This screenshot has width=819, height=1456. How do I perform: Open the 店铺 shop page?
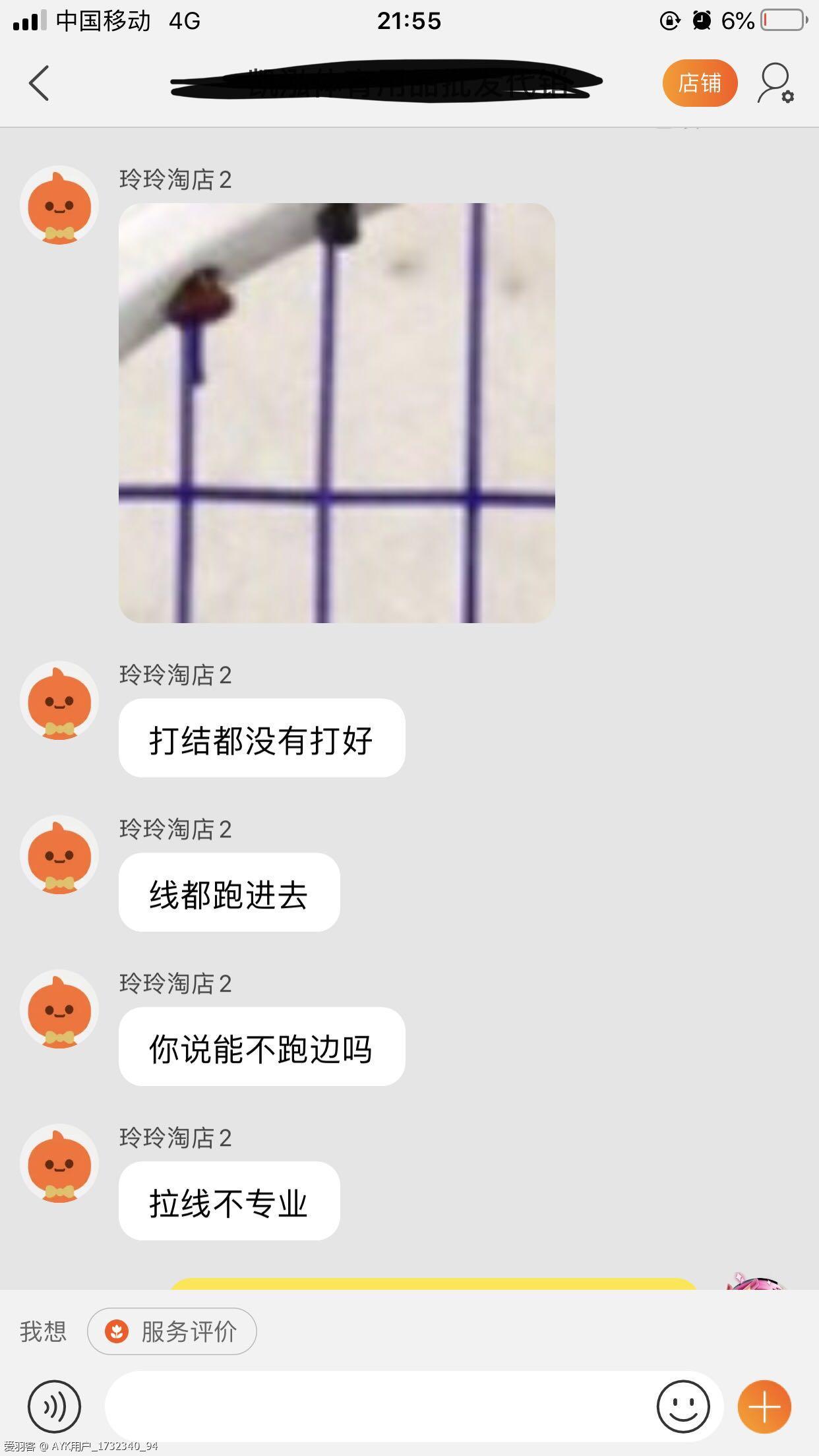700,83
